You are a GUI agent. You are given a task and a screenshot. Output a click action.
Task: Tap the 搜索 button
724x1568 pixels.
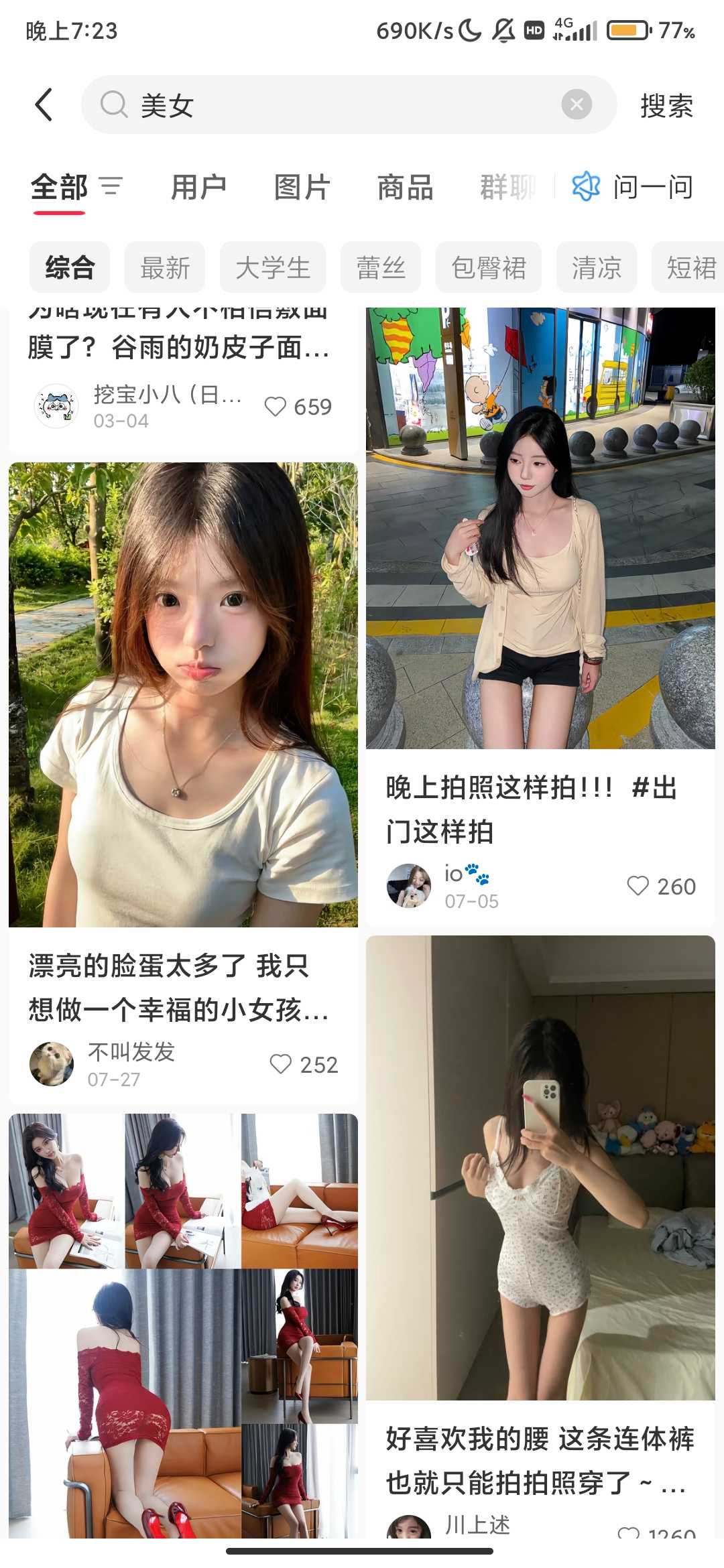click(x=666, y=106)
